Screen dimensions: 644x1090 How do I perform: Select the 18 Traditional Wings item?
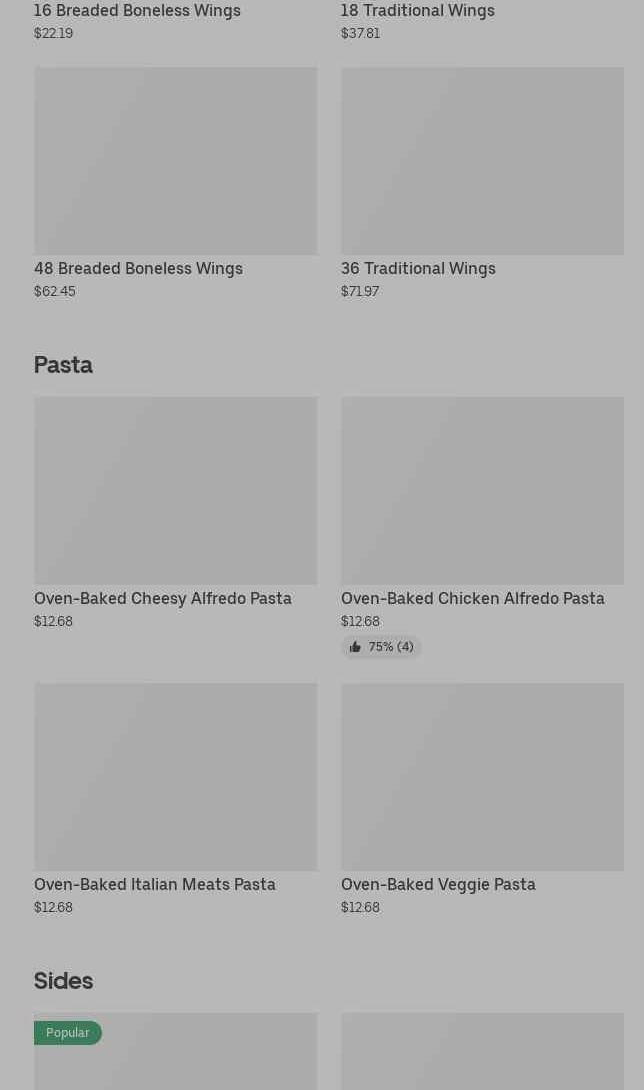pyautogui.click(x=417, y=11)
